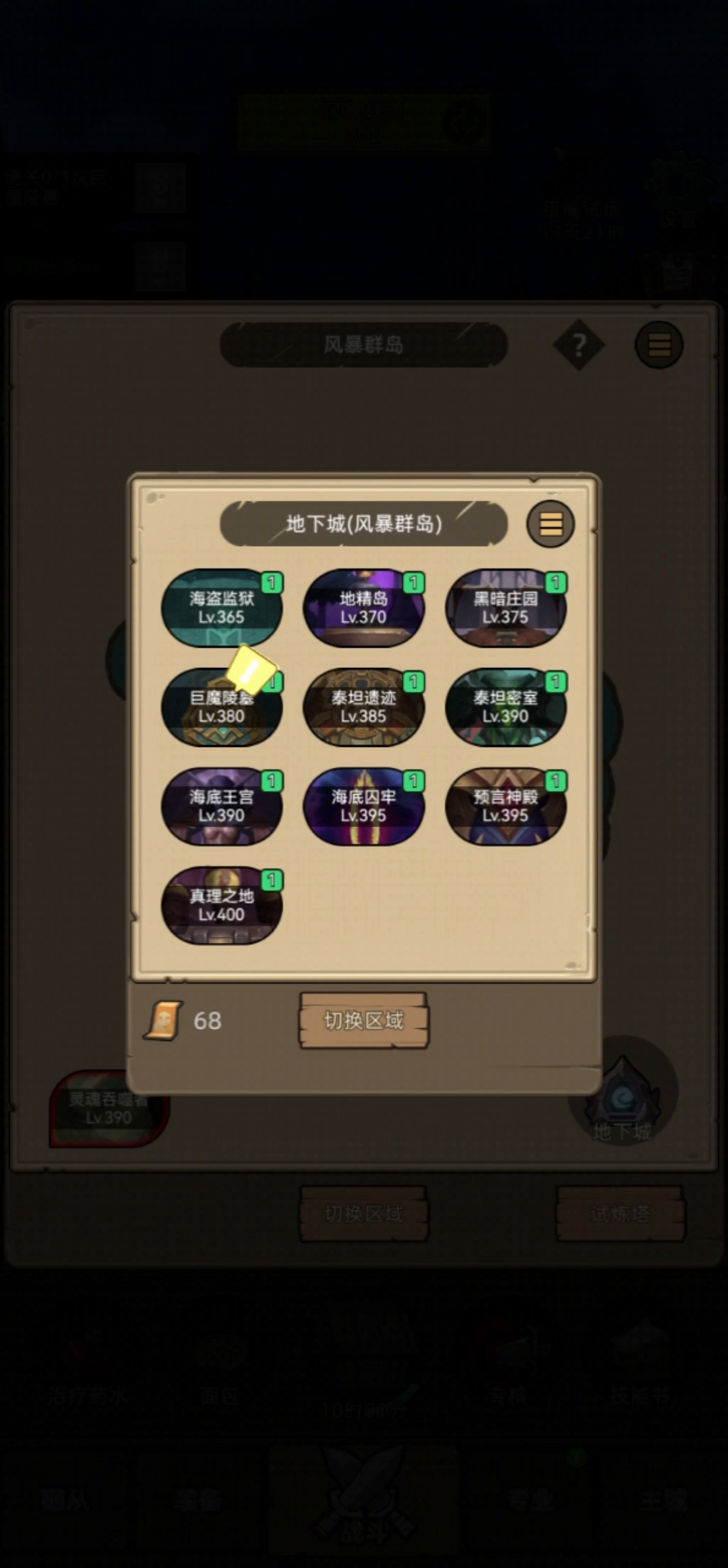The image size is (728, 1568).
Task: Choose the 真理之地 Lv.400 dungeon
Action: (x=221, y=905)
